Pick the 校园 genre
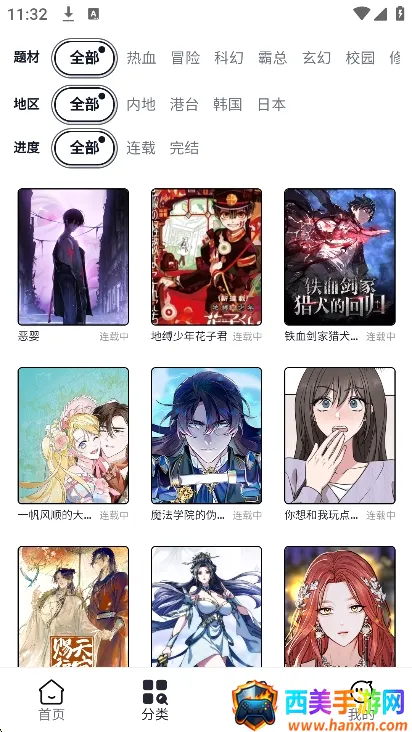This screenshot has width=412, height=732. coord(360,58)
